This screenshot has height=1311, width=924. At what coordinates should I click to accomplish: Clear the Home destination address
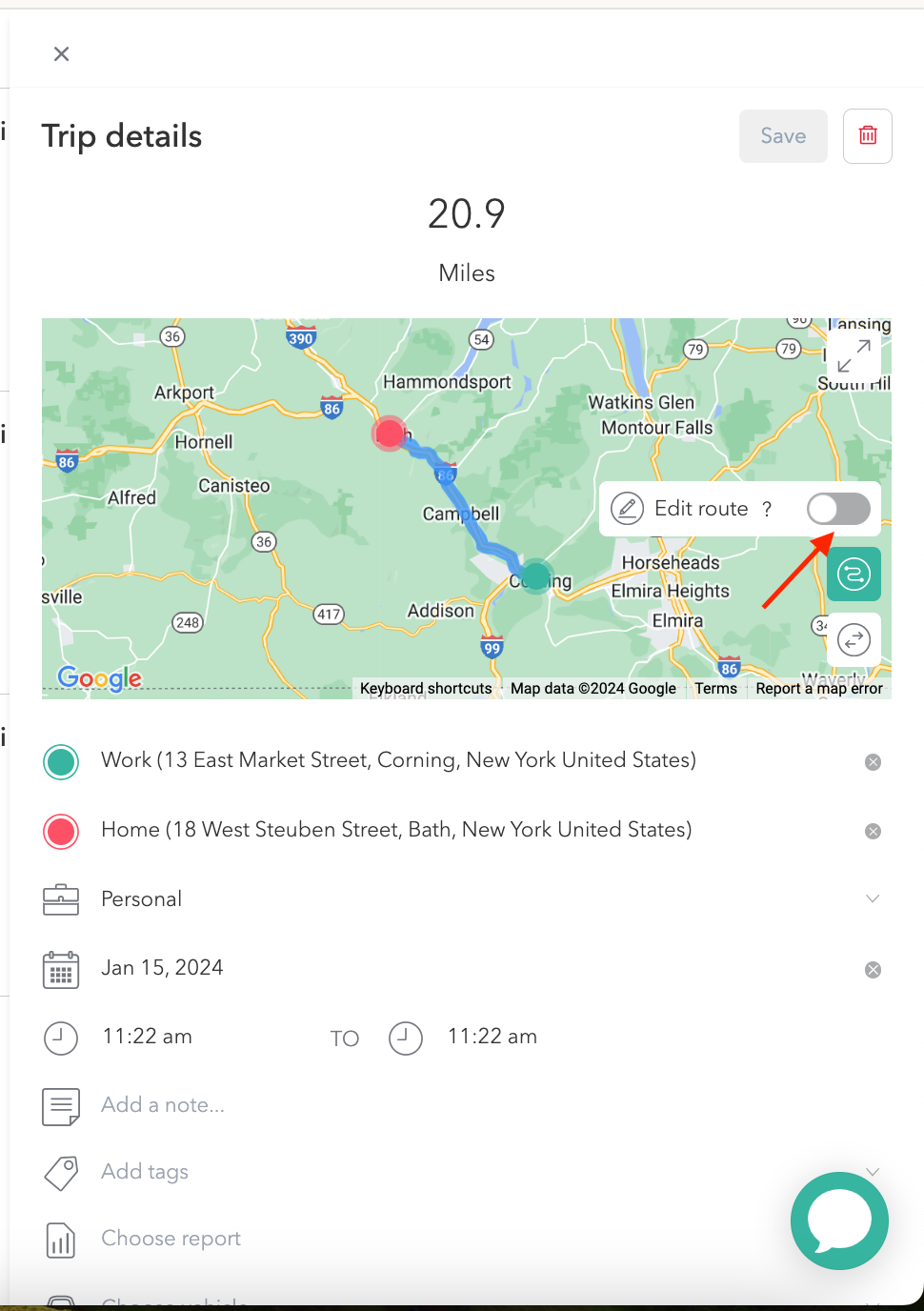click(x=873, y=832)
